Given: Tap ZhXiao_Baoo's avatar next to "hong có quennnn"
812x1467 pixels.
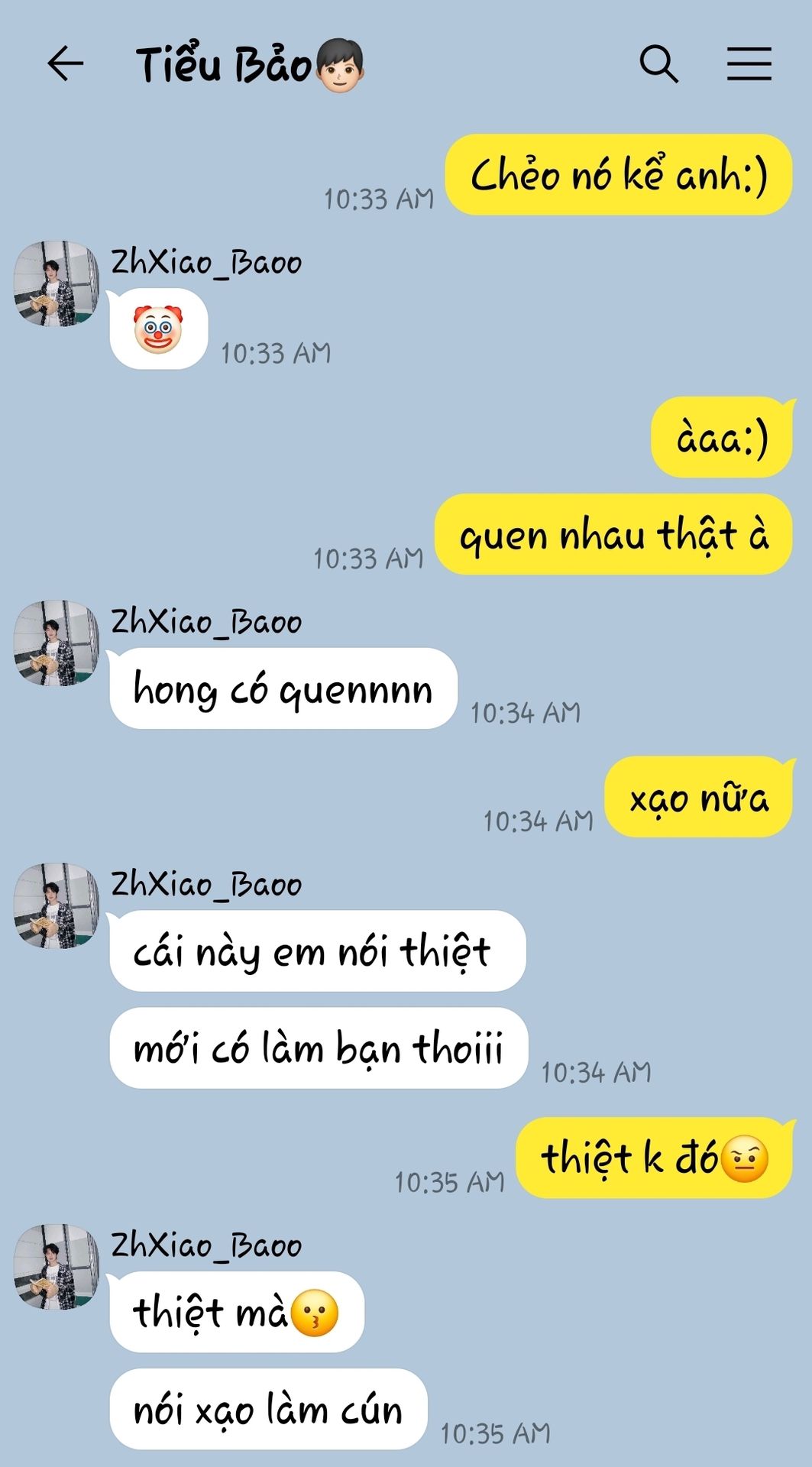Looking at the screenshot, I should point(57,643).
